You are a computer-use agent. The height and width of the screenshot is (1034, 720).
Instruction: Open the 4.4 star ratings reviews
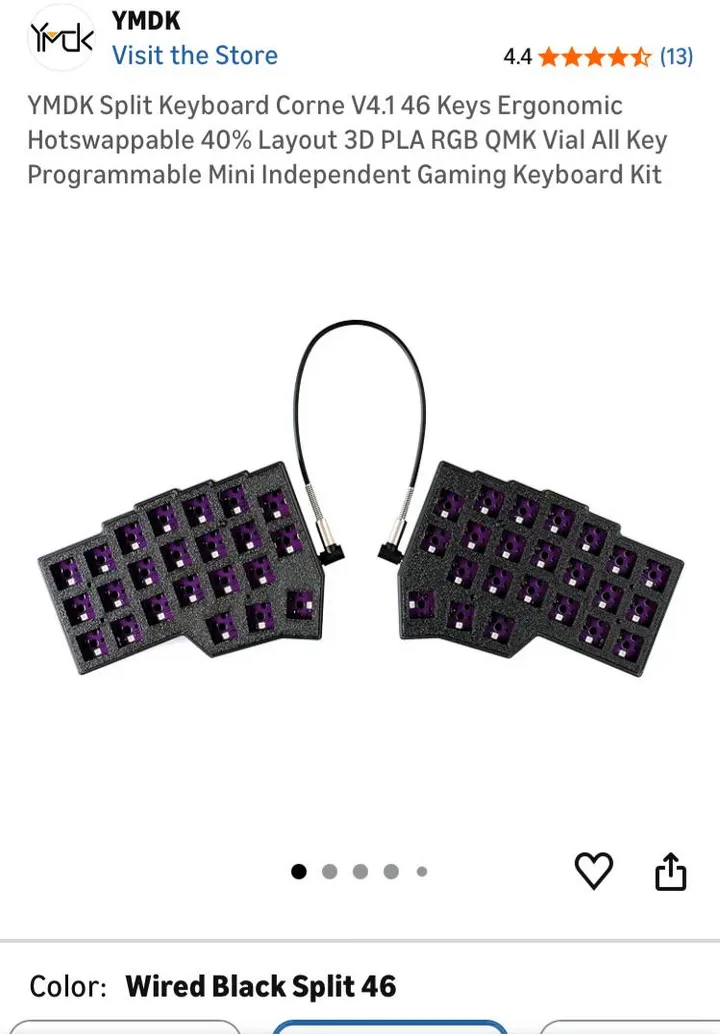click(597, 57)
